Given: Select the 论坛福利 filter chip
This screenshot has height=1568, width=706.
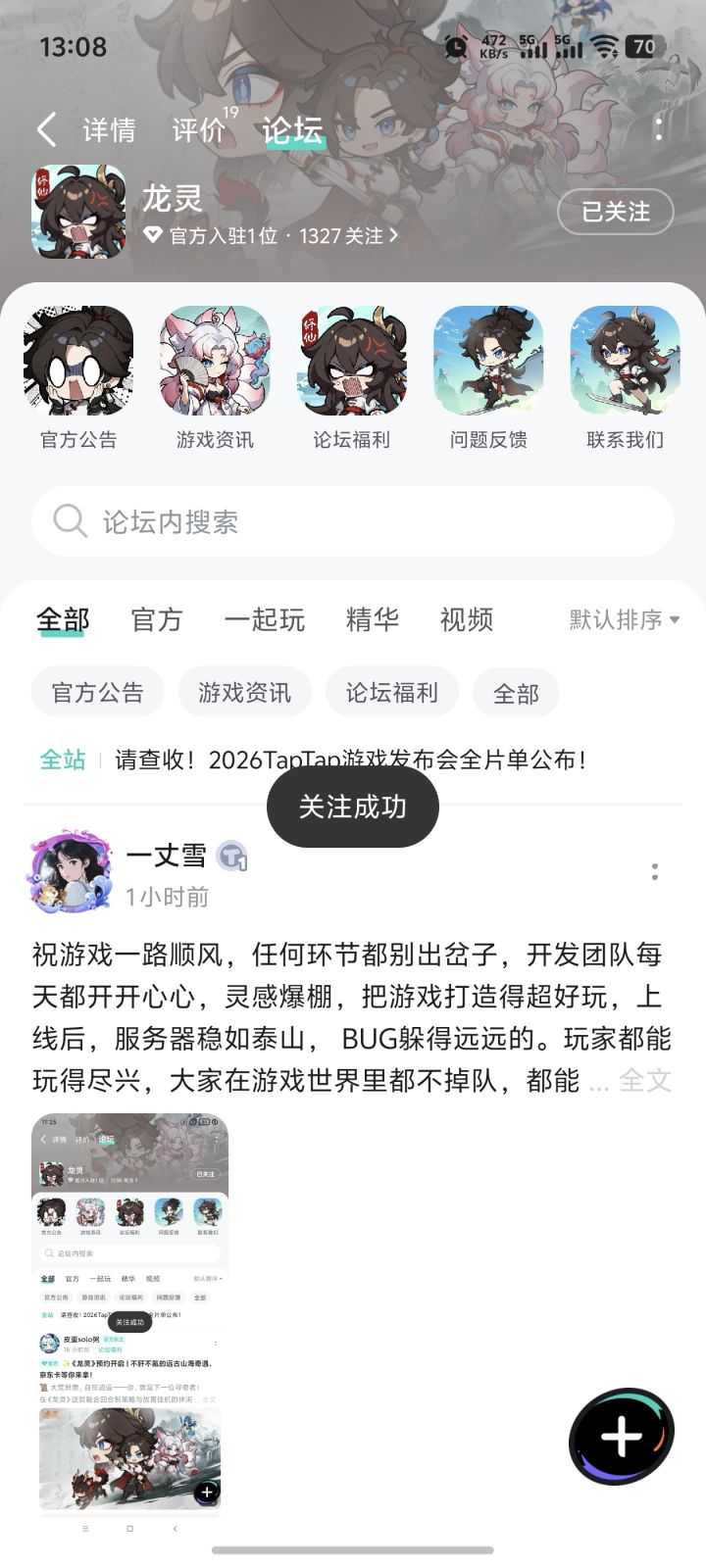Looking at the screenshot, I should click(x=391, y=693).
